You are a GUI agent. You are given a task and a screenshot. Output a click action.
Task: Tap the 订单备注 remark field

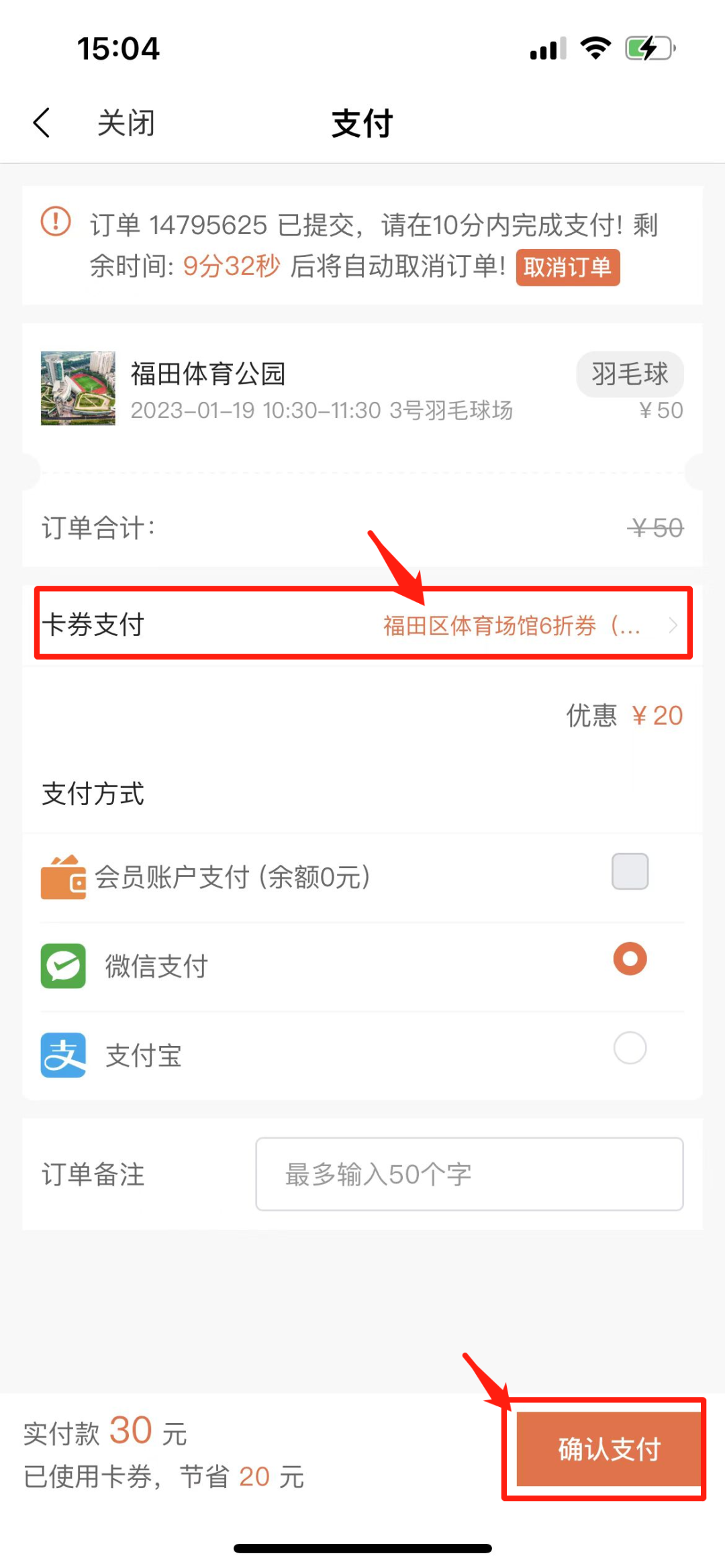click(x=469, y=1173)
